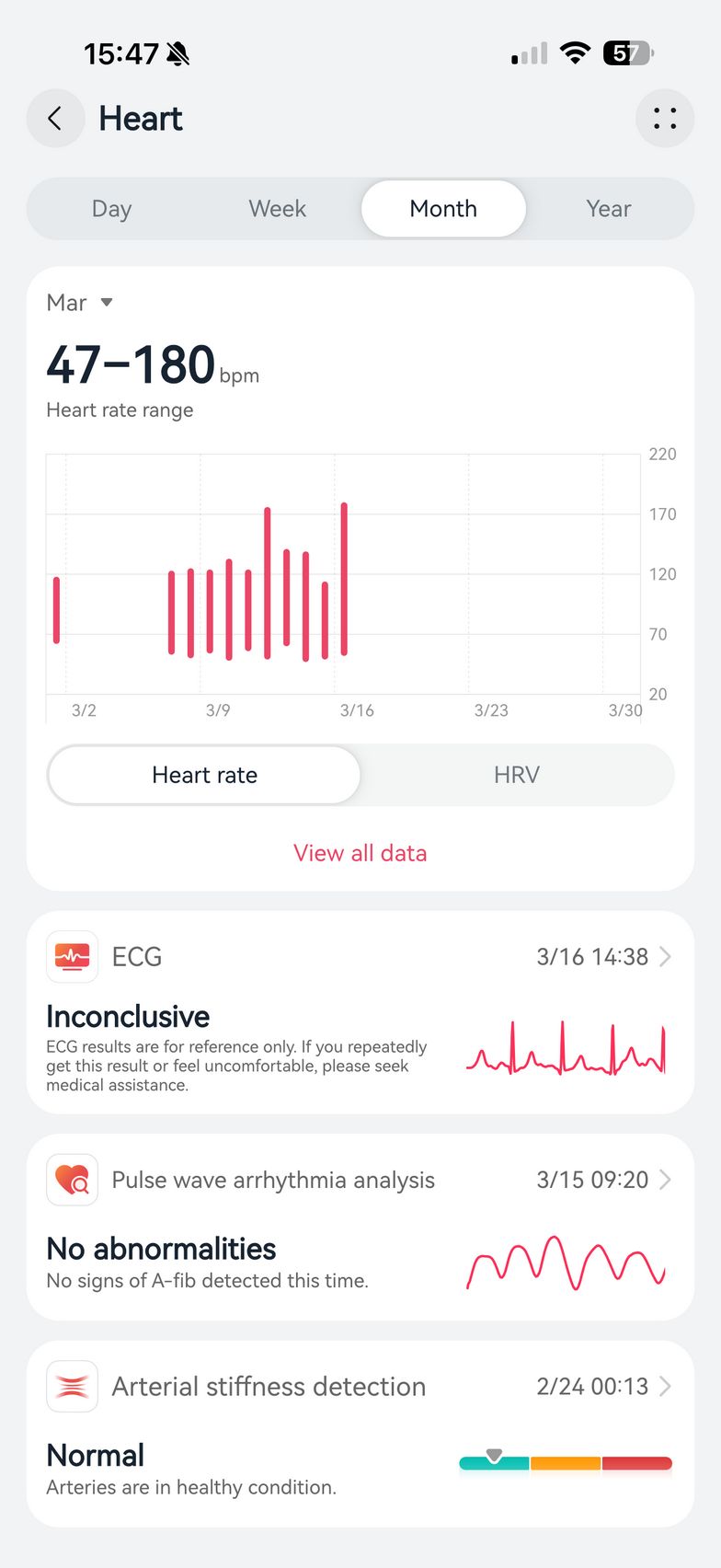The image size is (721, 1568).
Task: Go back from the Heart screen
Action: 55,119
